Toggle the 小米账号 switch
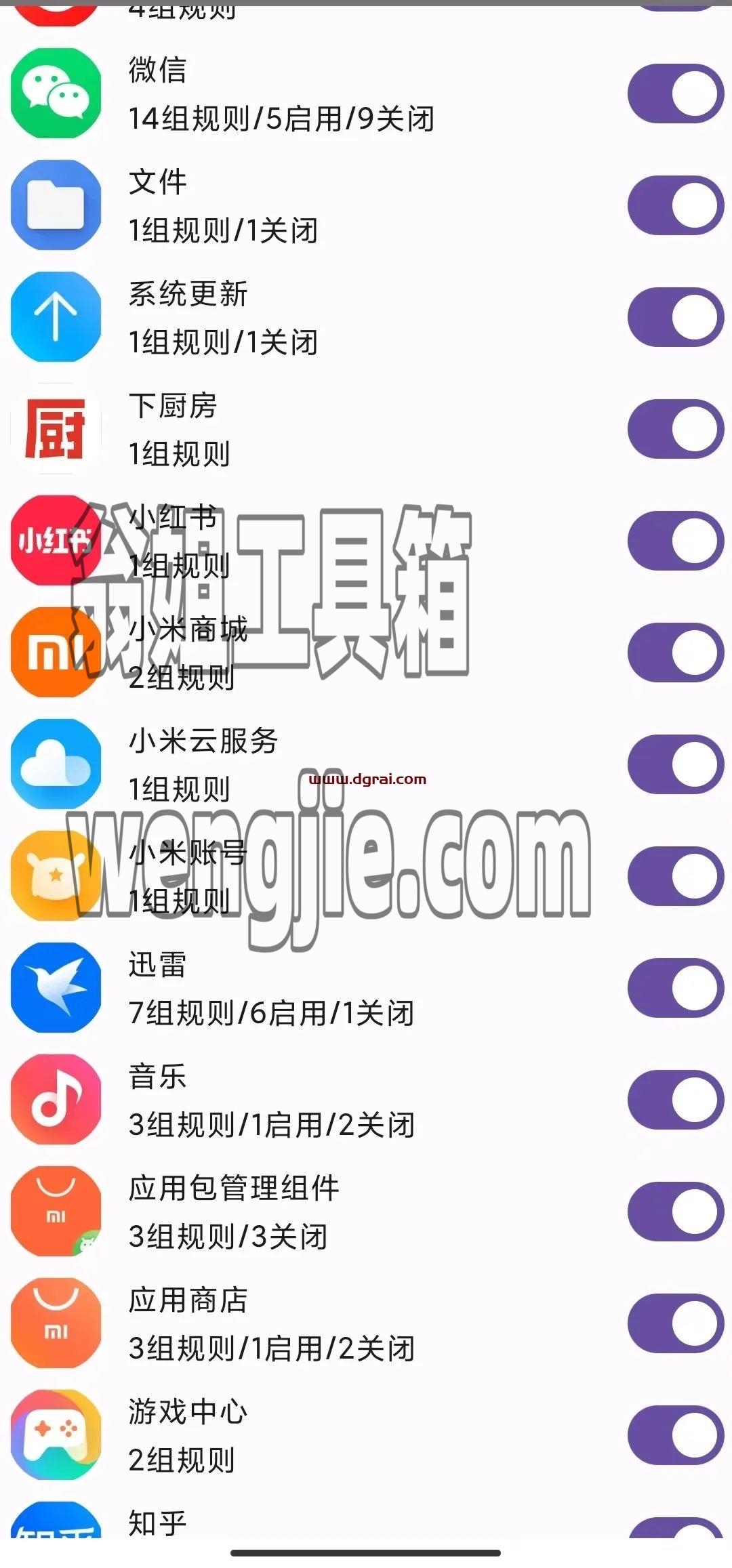The width and height of the screenshot is (732, 1568). coord(676,876)
